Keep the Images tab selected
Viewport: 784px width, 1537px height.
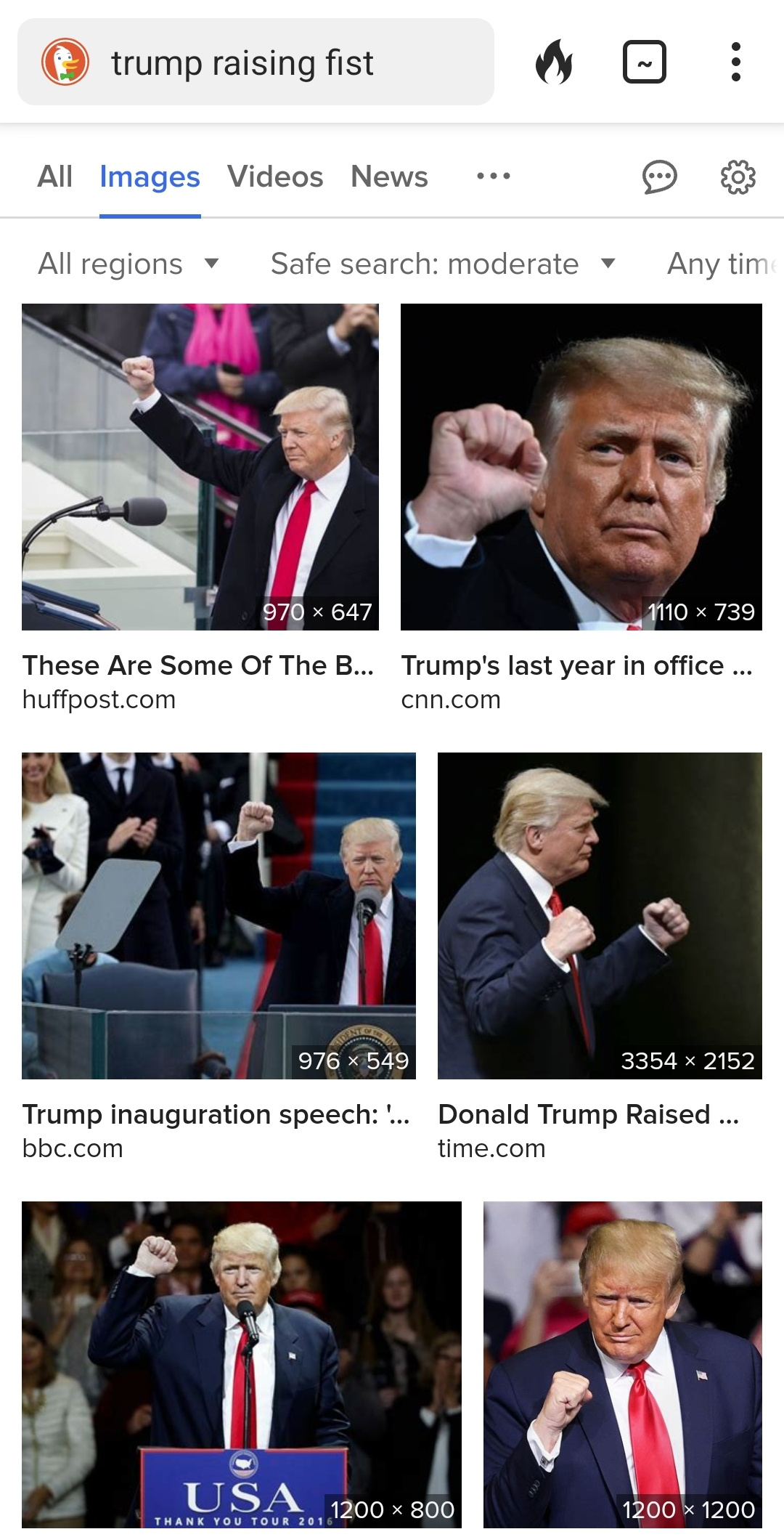point(150,177)
